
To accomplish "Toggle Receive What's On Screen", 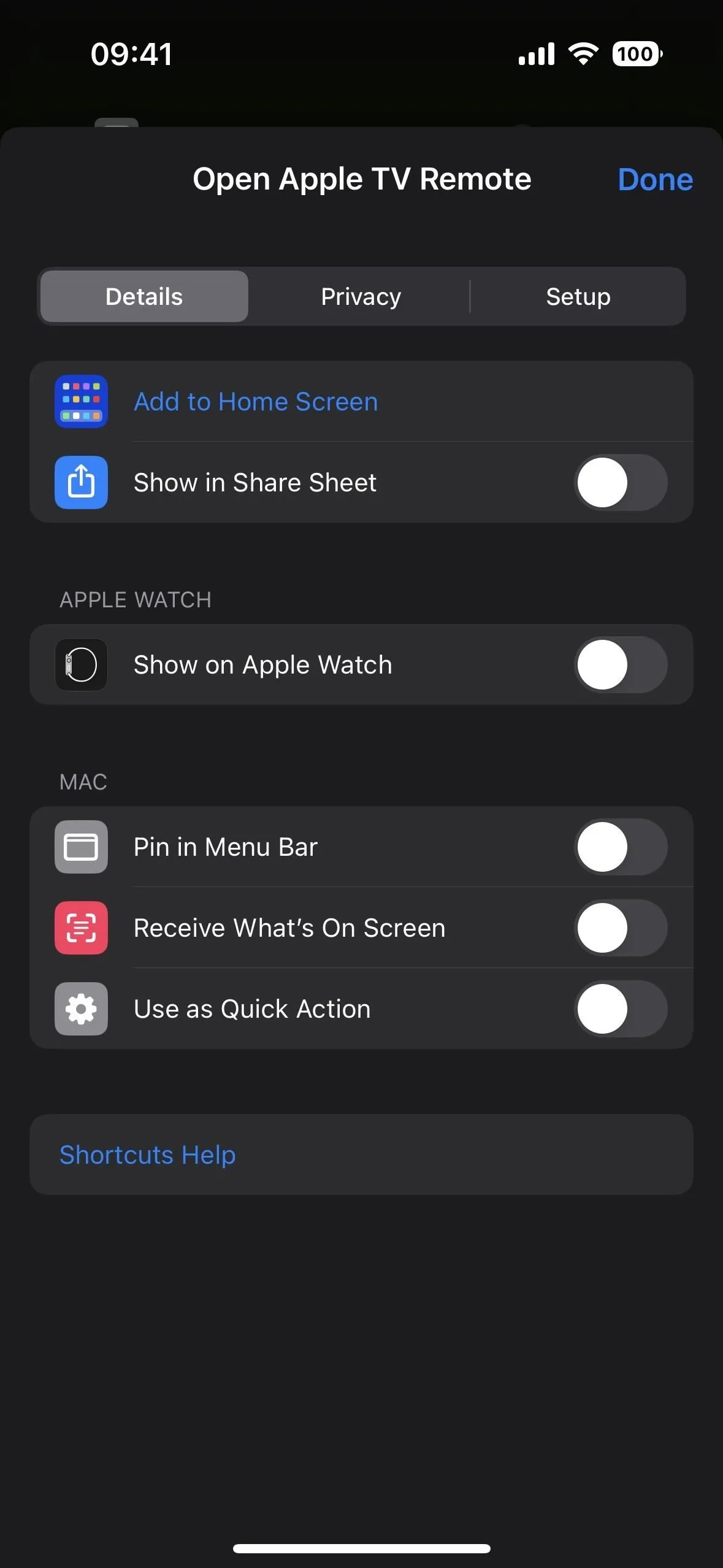I will tap(621, 928).
